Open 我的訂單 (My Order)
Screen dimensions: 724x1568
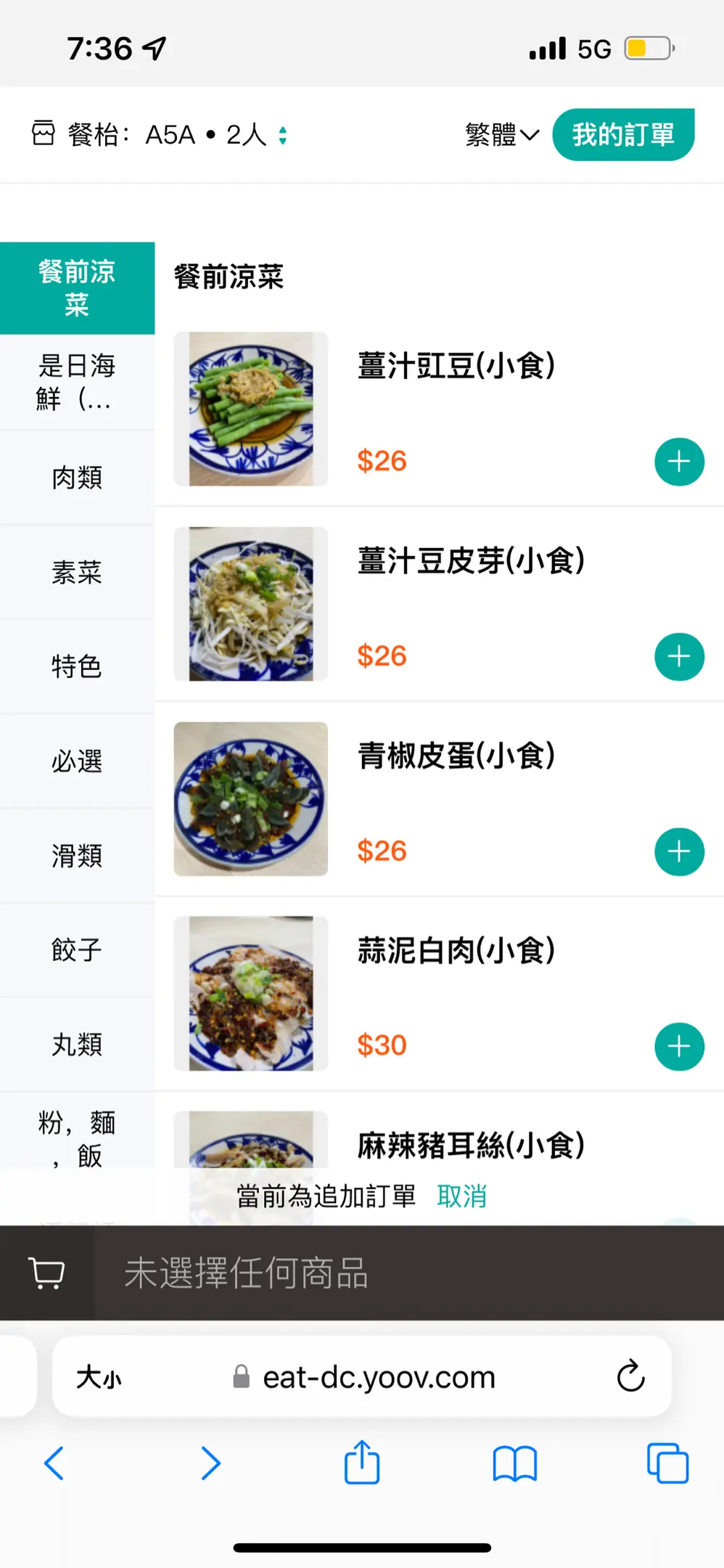coord(623,135)
